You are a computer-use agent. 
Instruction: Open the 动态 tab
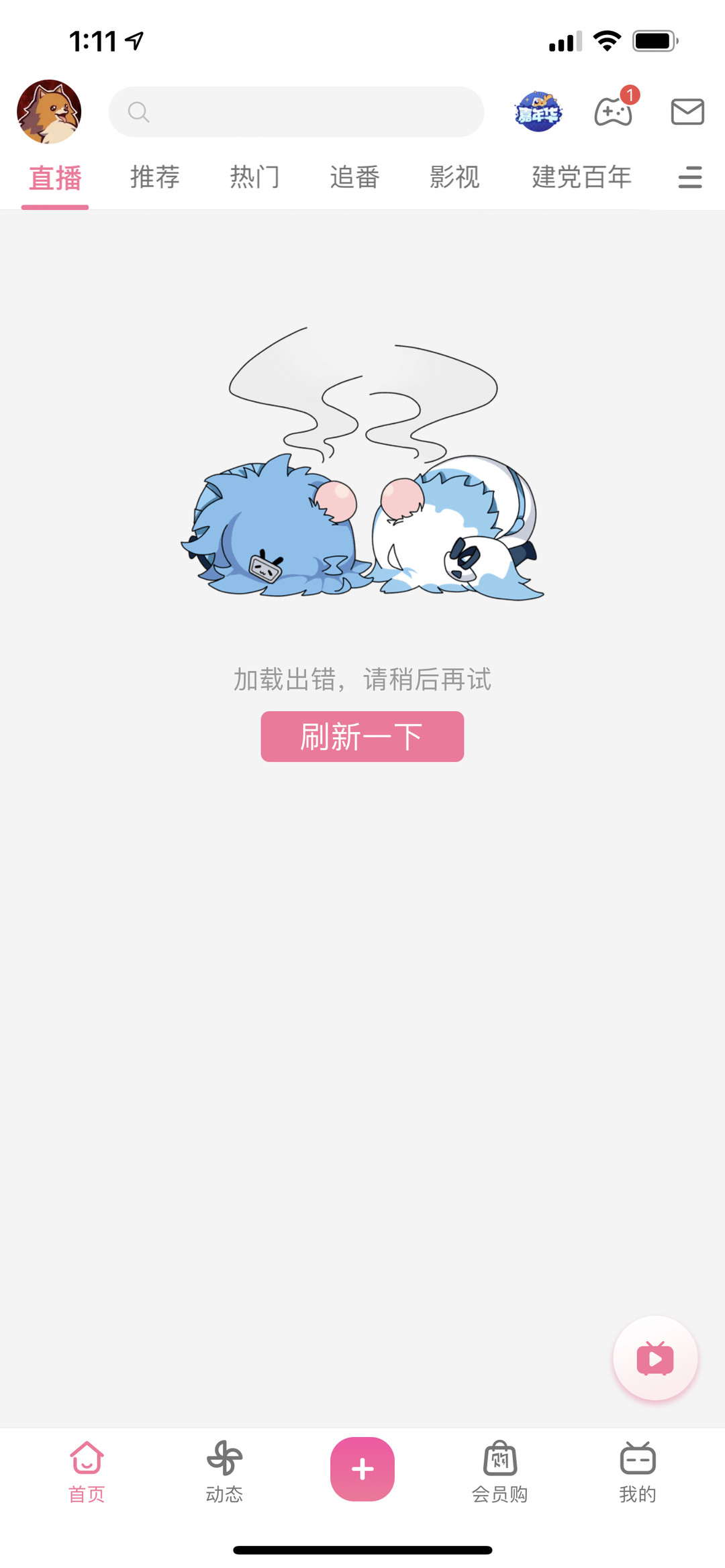pyautogui.click(x=224, y=1471)
